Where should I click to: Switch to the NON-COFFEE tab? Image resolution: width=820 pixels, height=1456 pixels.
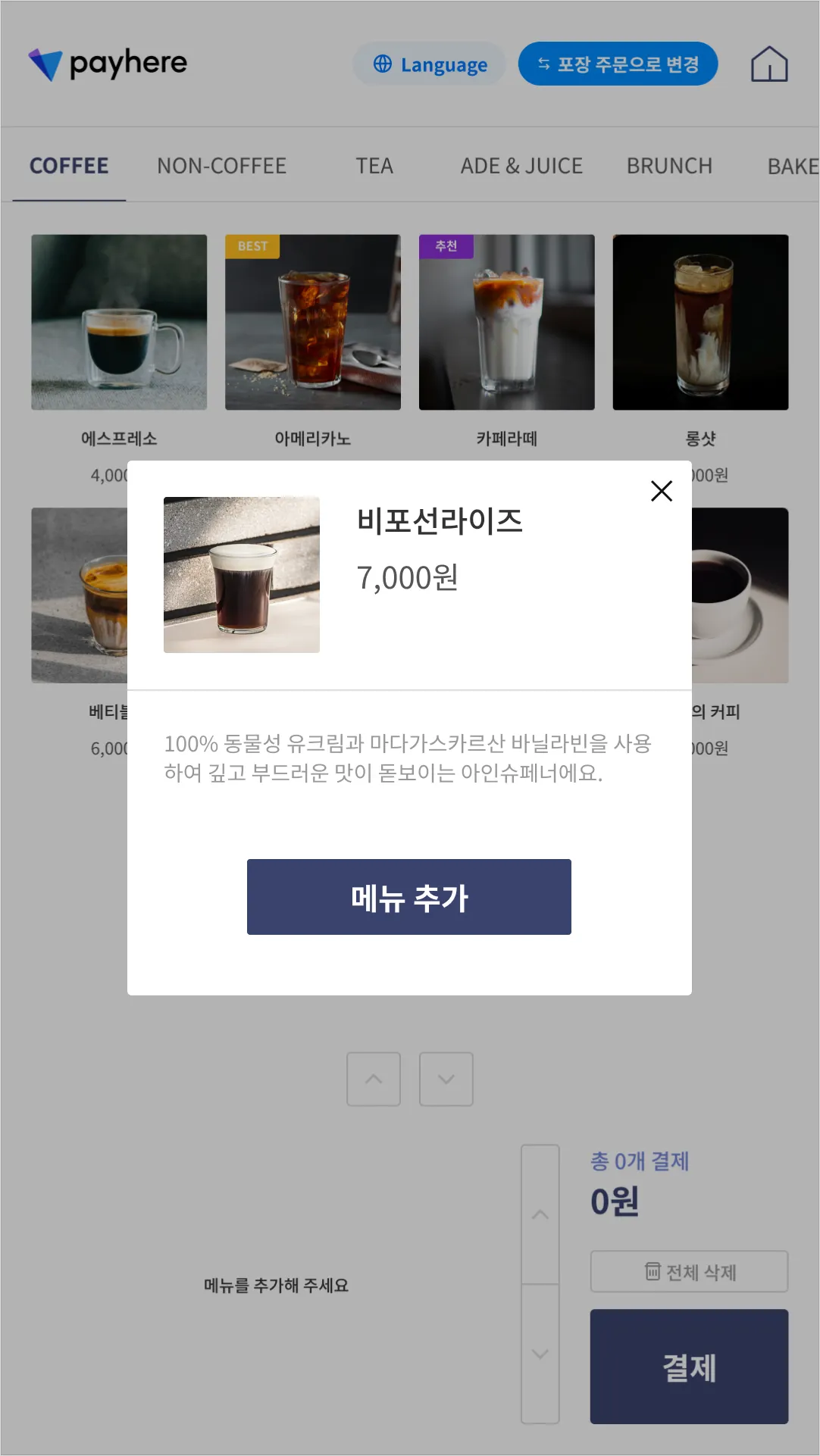tap(221, 166)
